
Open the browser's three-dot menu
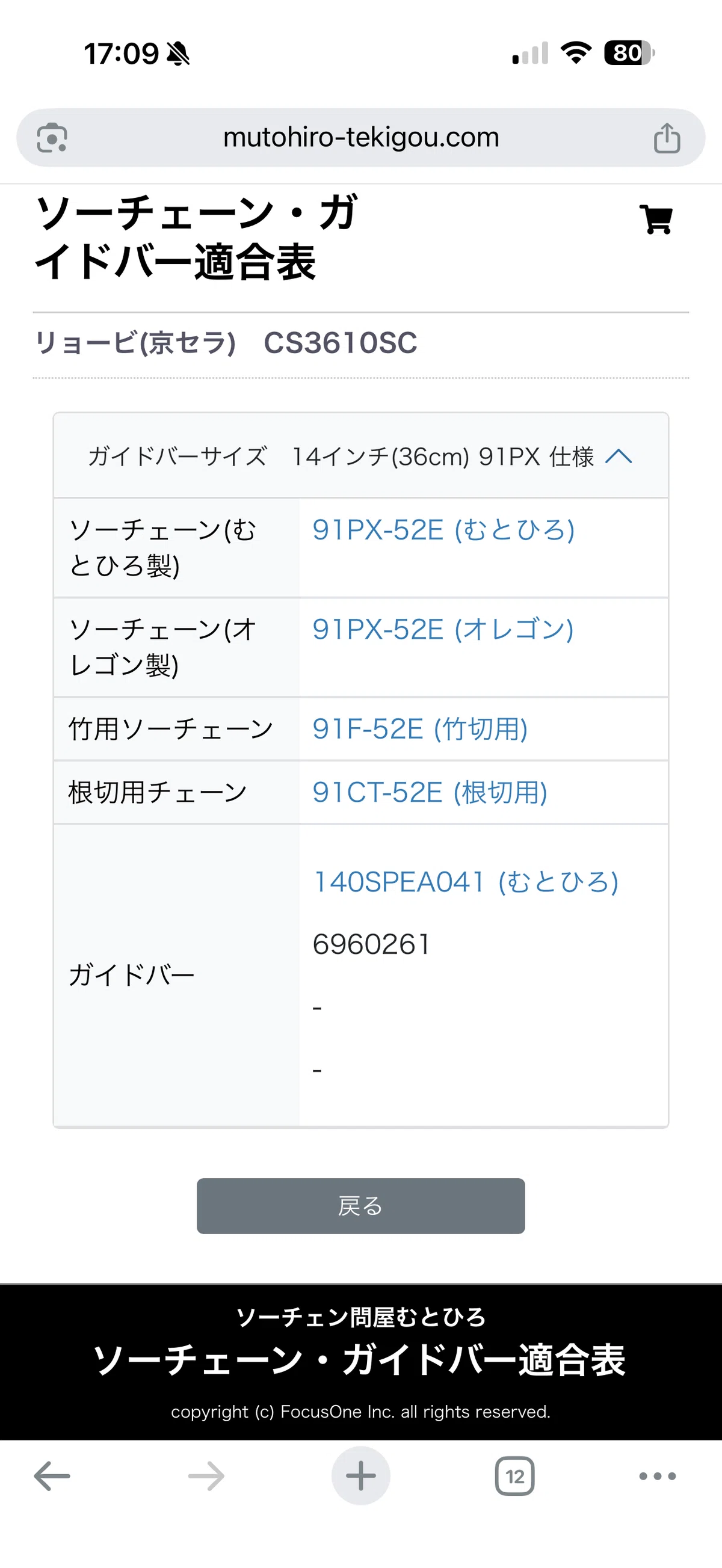click(x=658, y=1475)
